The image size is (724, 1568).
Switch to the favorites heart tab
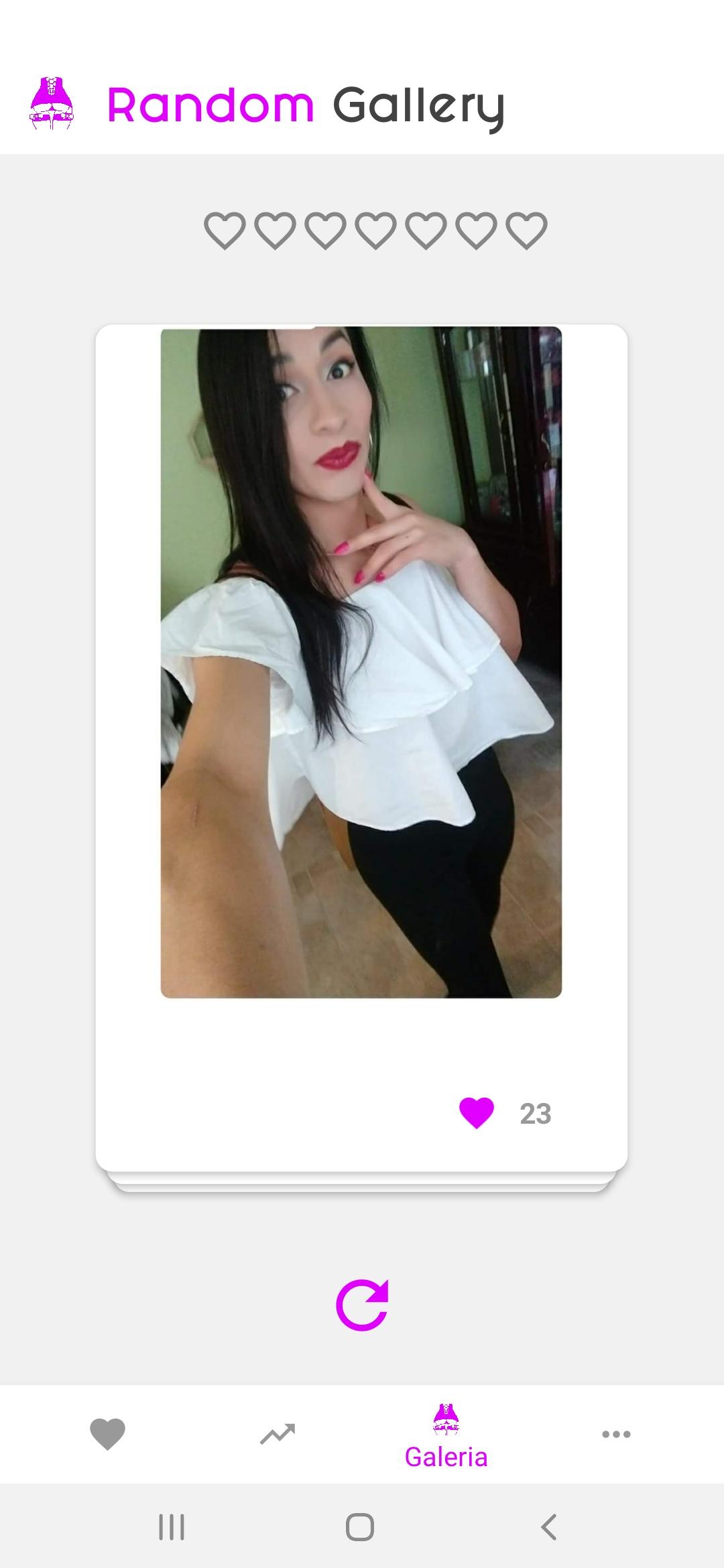point(107,1434)
